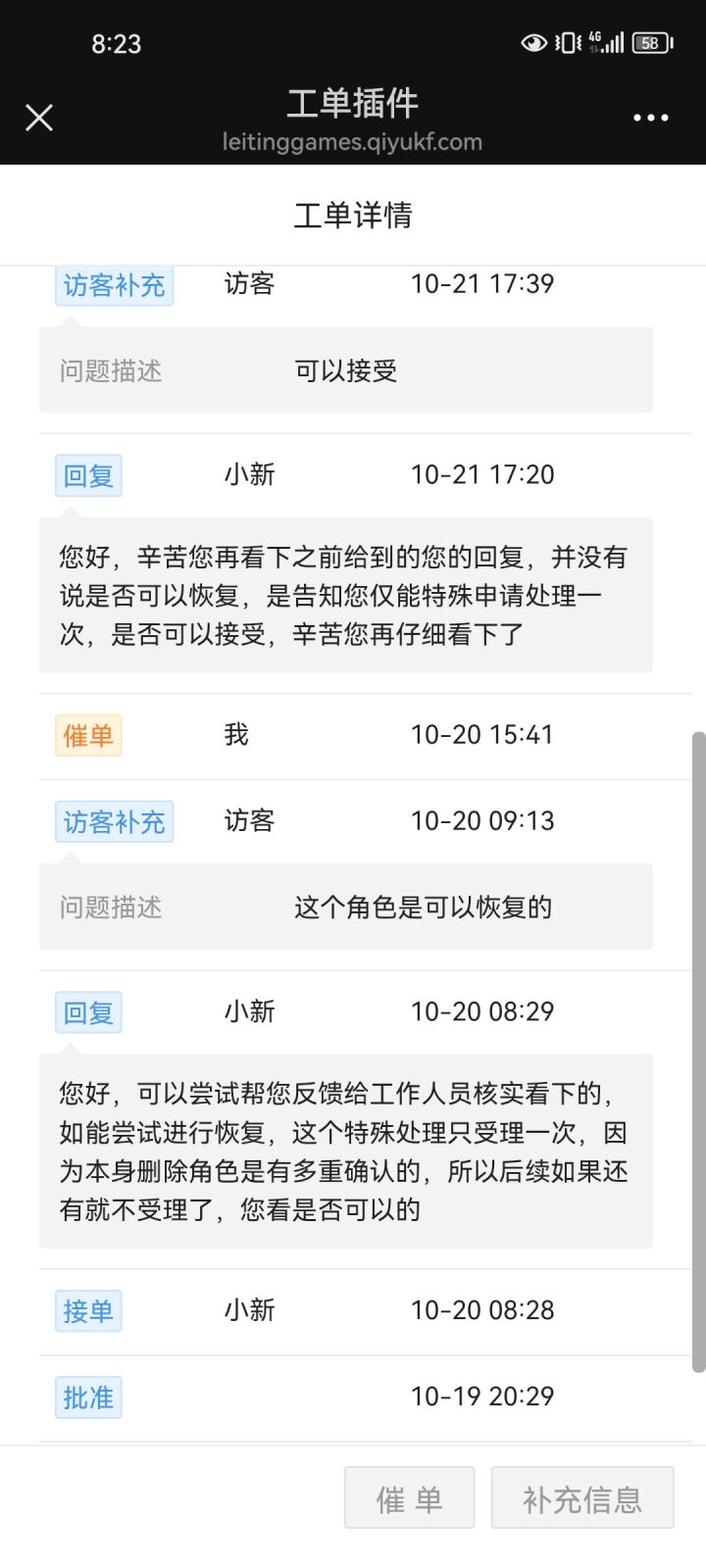Tap the leitinggames.qiyukf.com URL text
This screenshot has height=1568, width=706.
pos(352,141)
